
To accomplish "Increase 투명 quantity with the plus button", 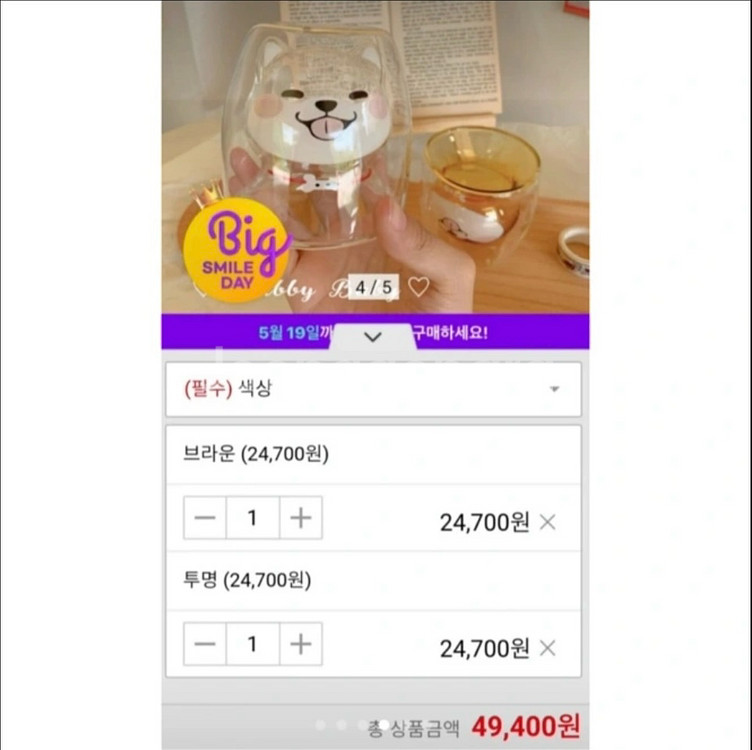I will click(301, 644).
